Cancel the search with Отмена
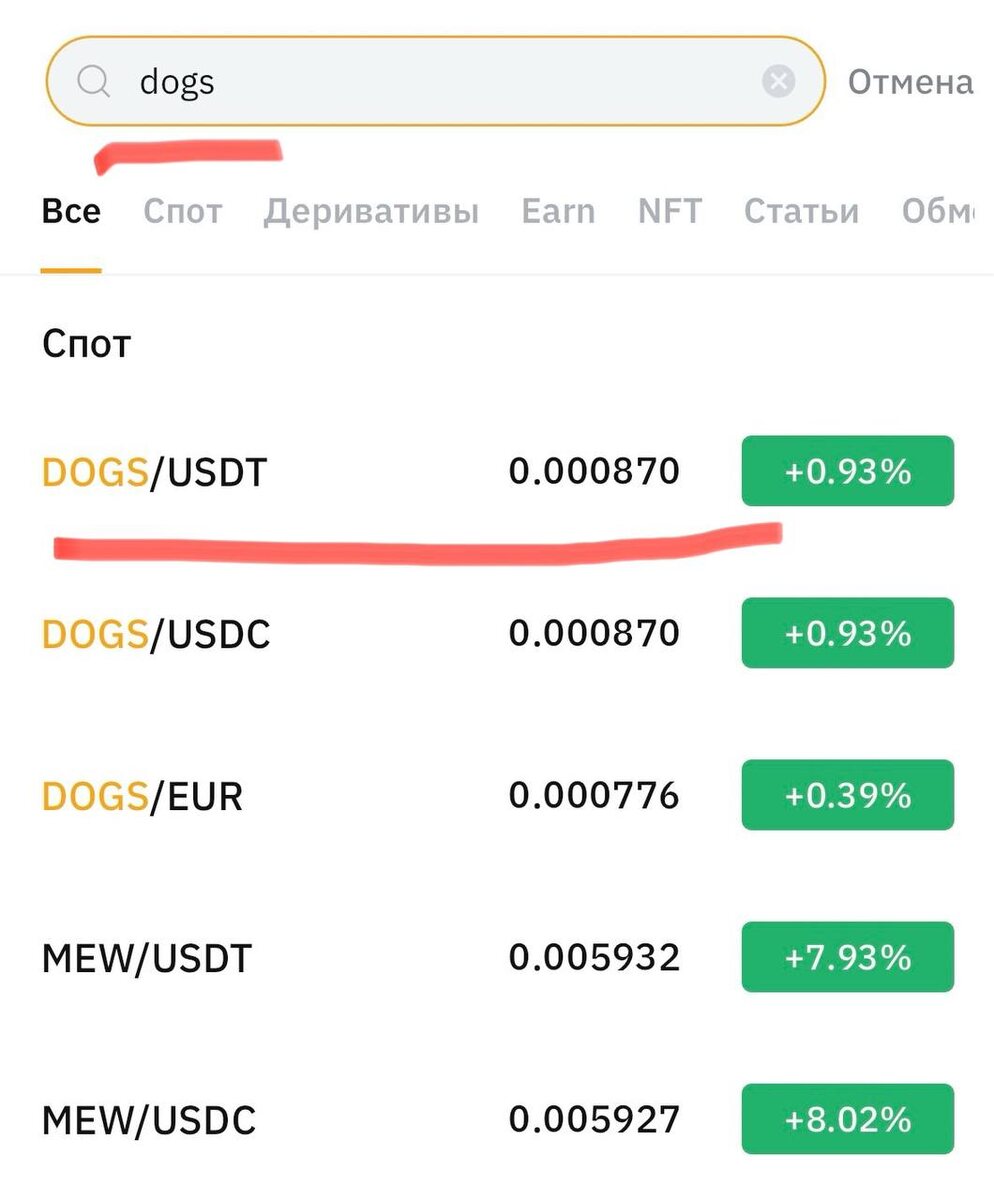The width and height of the screenshot is (994, 1200). pyautogui.click(x=910, y=82)
